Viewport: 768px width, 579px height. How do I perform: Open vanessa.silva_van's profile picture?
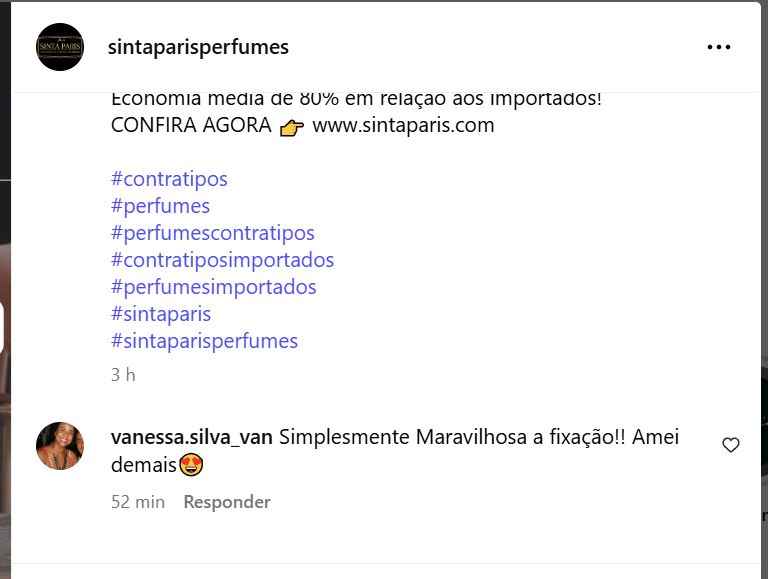coord(60,446)
